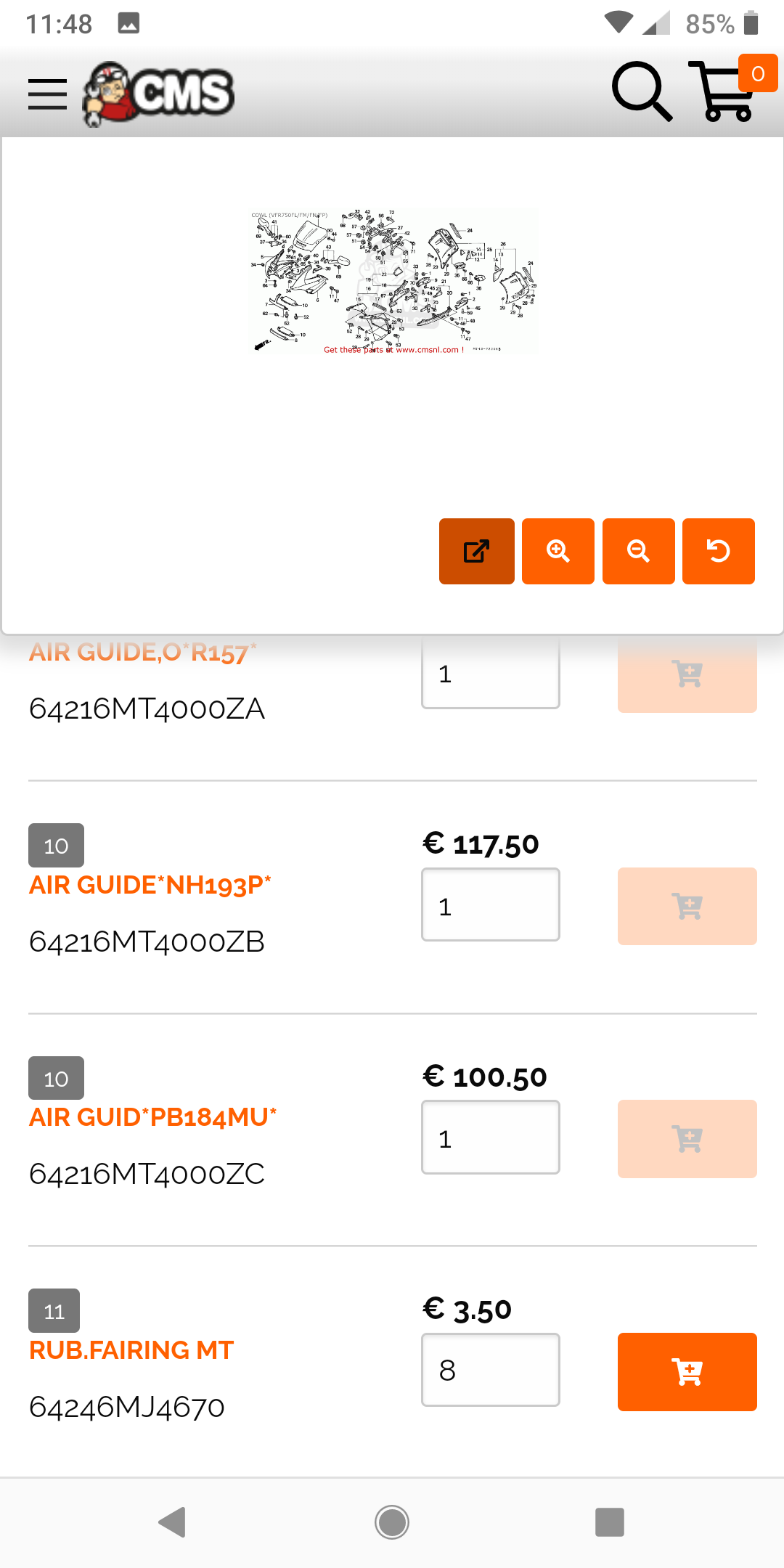This screenshot has height=1568, width=784.
Task: Add RUB.FAIRING MT to cart
Action: click(687, 1372)
